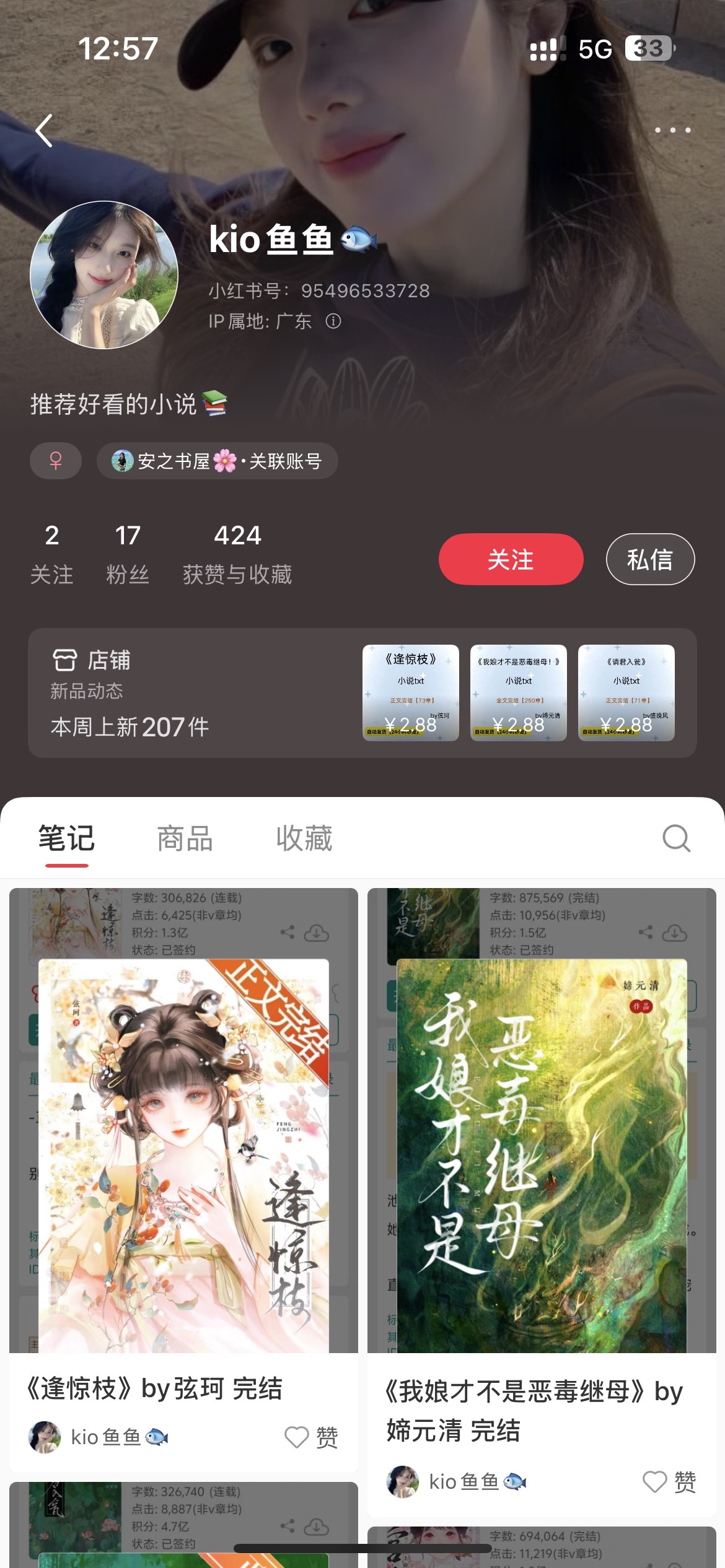Like the 《逢惊枝》by弦珂 note
Screen dimensions: 725x1568
311,1437
